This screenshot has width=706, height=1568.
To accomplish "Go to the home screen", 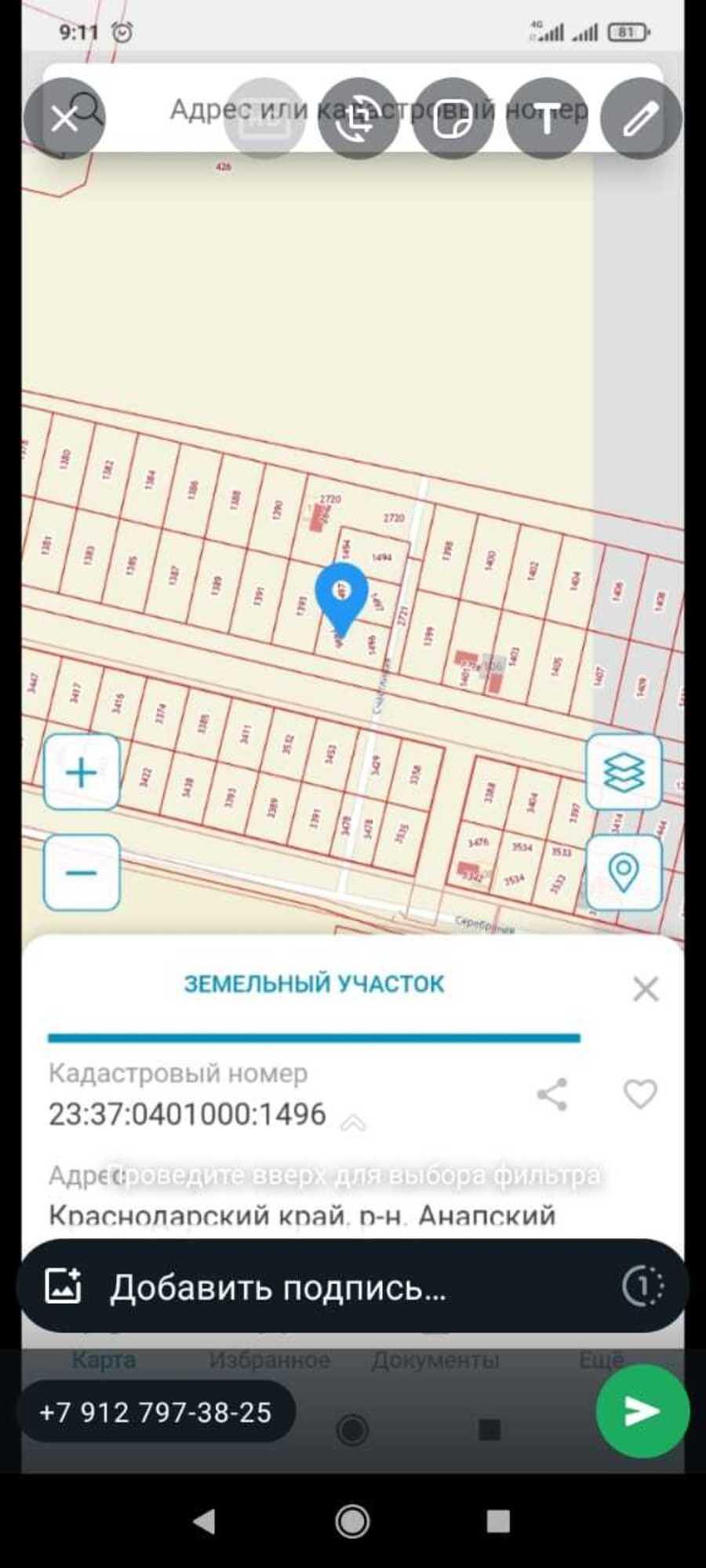I will point(352,1522).
